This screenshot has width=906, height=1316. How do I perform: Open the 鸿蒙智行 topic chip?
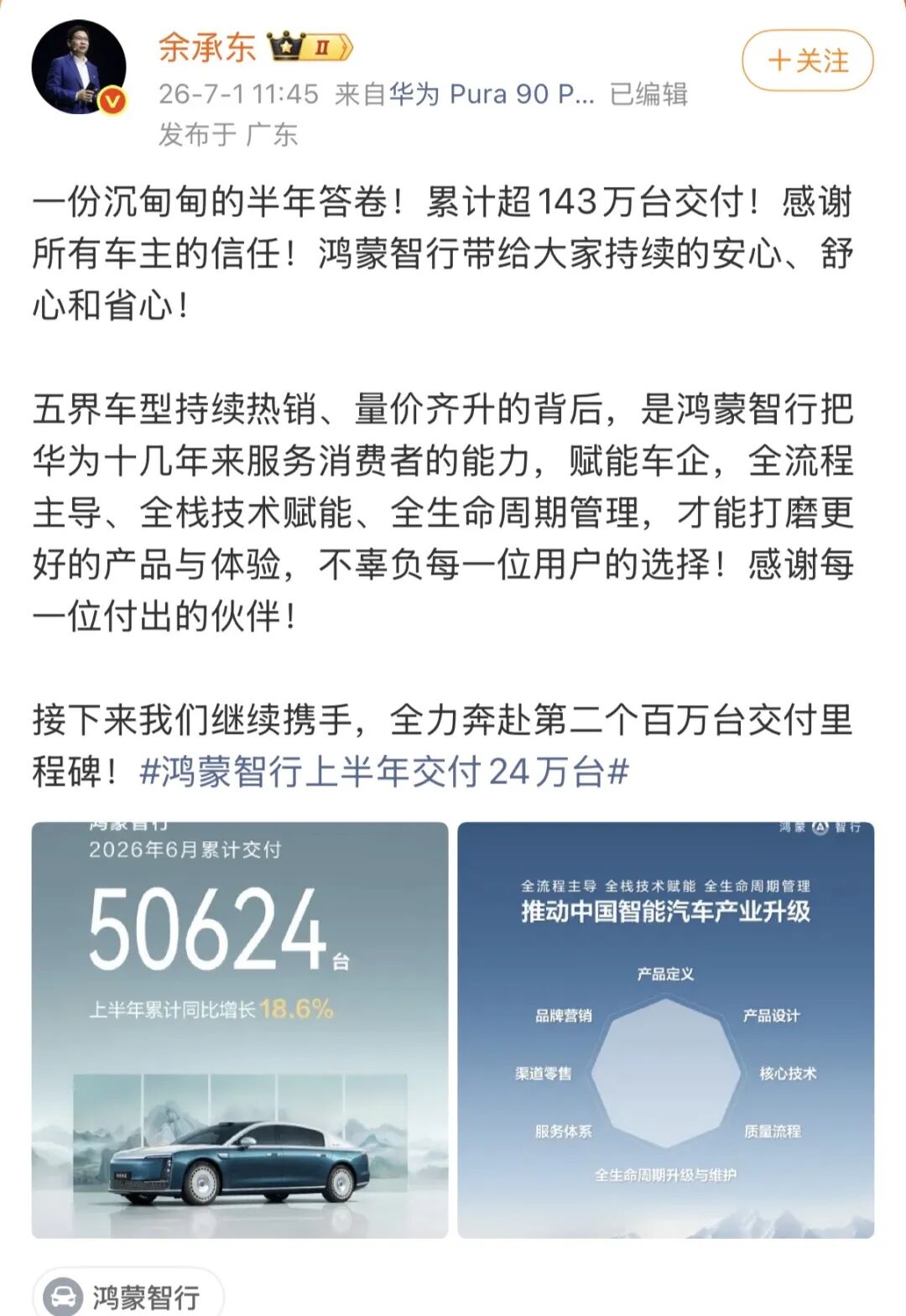128,1295
